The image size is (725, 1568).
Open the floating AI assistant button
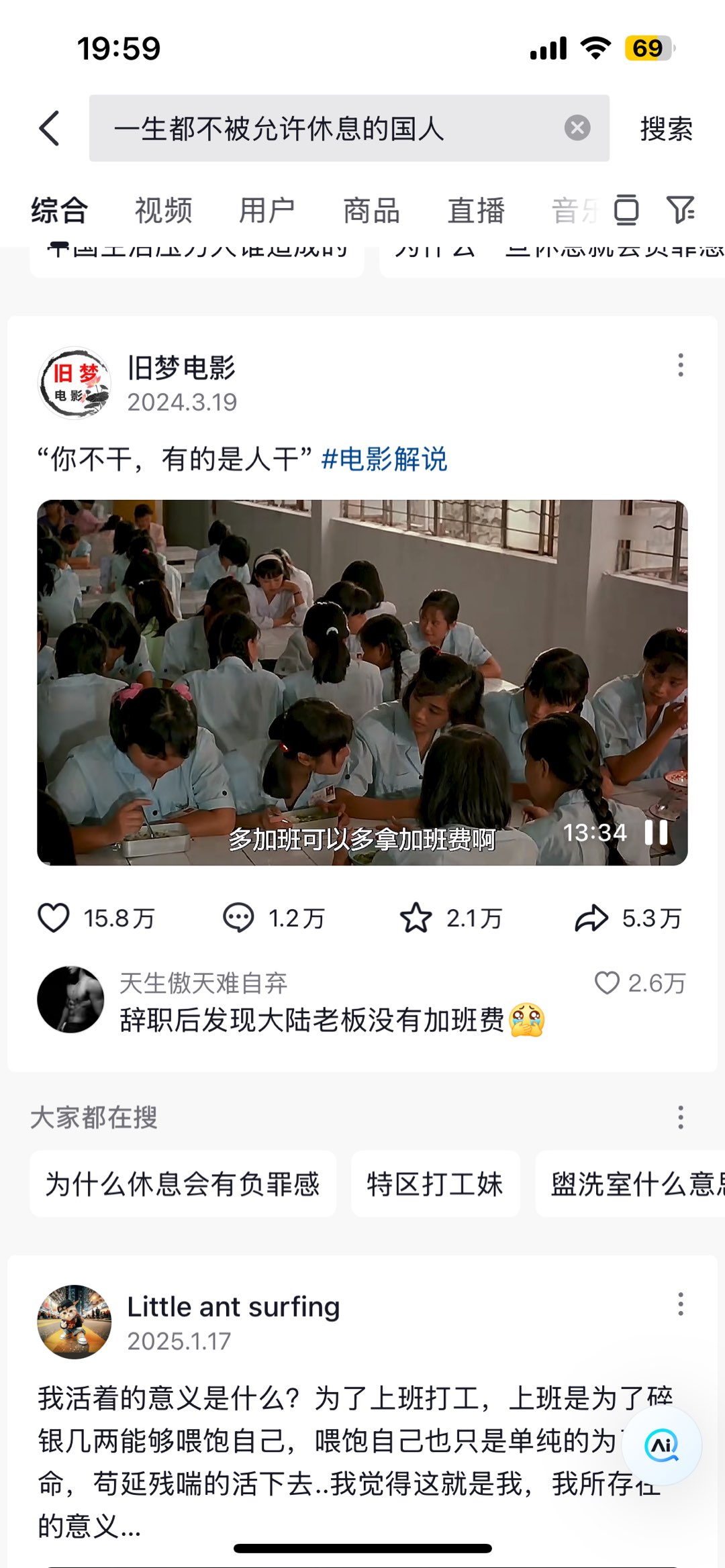click(x=661, y=1445)
